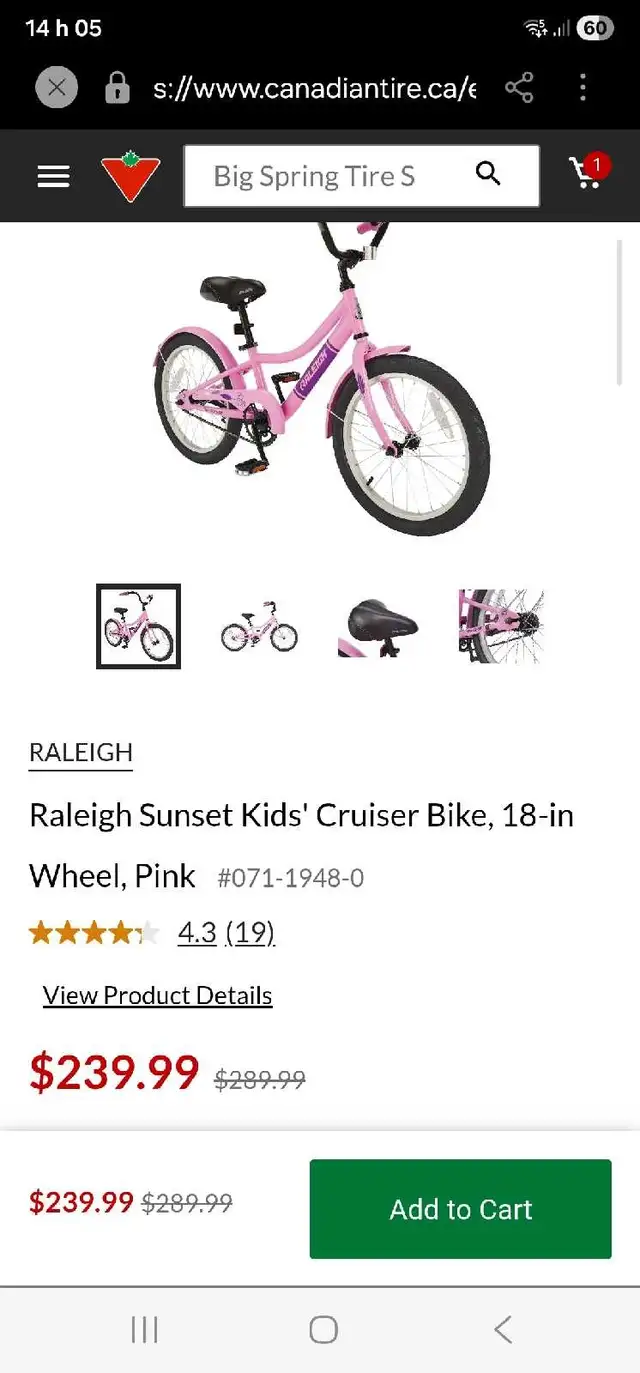View the bike seat thumbnail

coord(378,627)
